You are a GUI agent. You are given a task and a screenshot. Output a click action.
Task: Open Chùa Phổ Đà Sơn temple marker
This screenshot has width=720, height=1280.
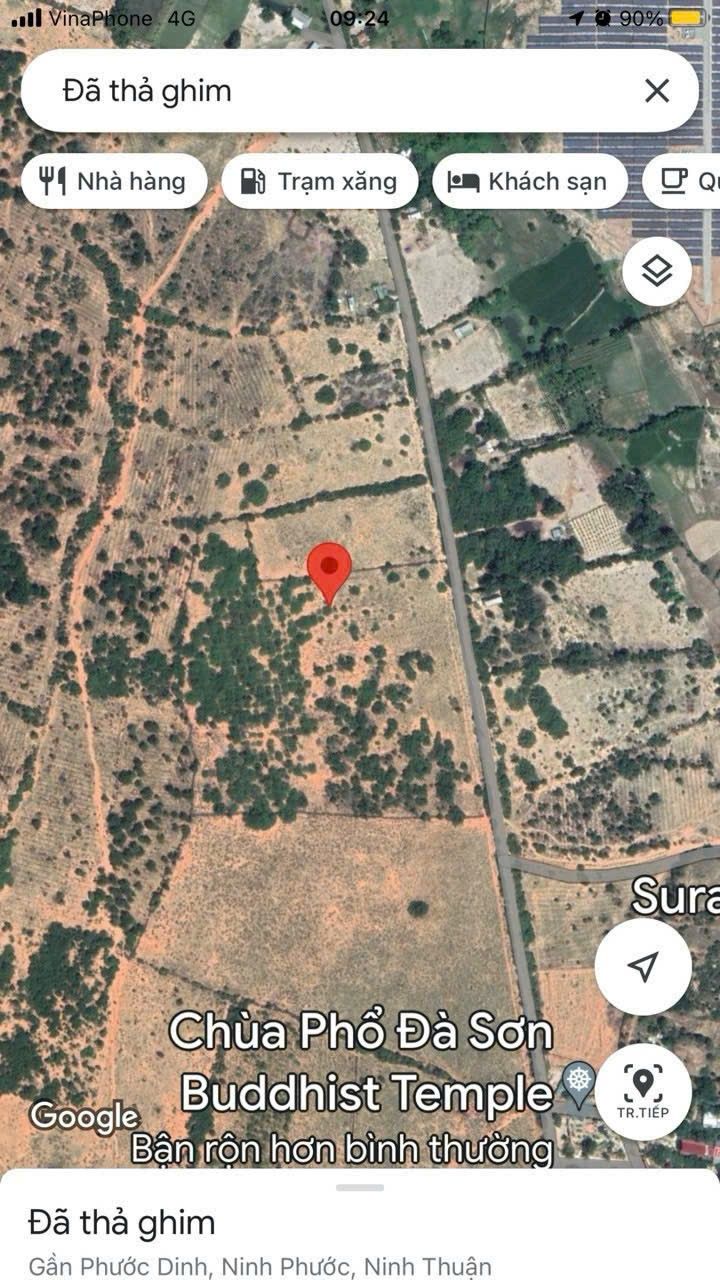(578, 1081)
